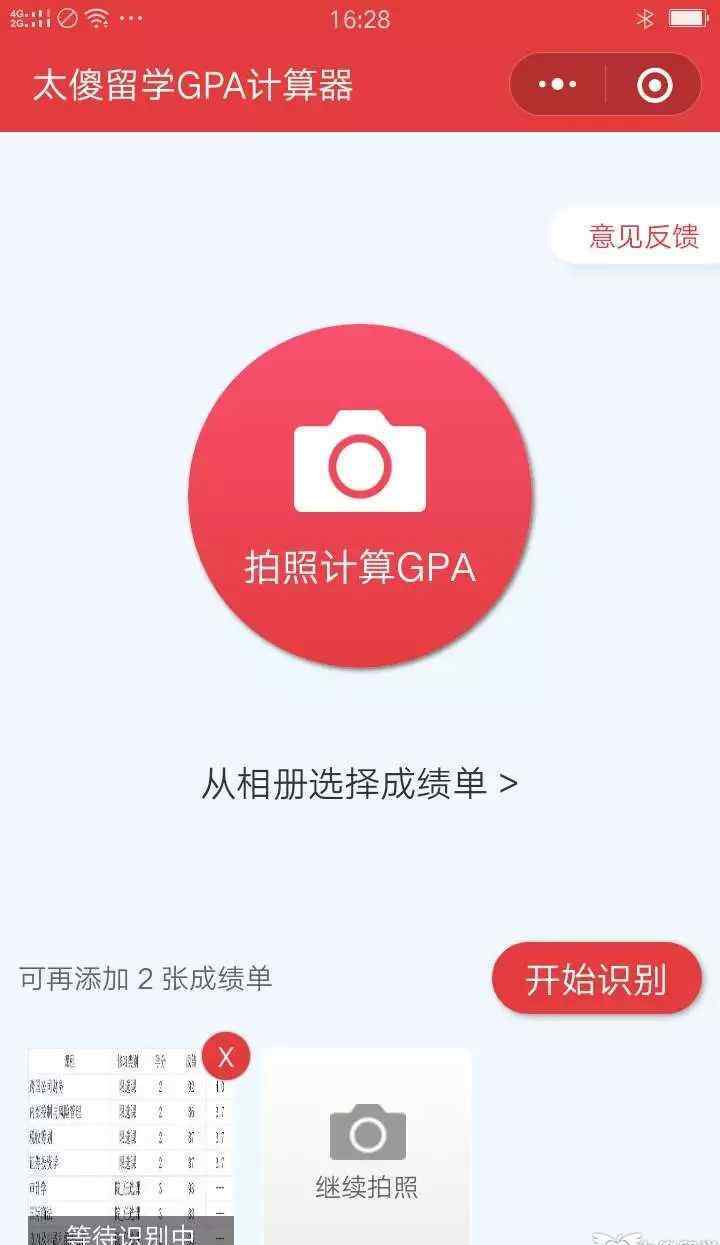Choose a transcript via 从相册选择成绩单
The image size is (720, 1245).
tap(360, 783)
